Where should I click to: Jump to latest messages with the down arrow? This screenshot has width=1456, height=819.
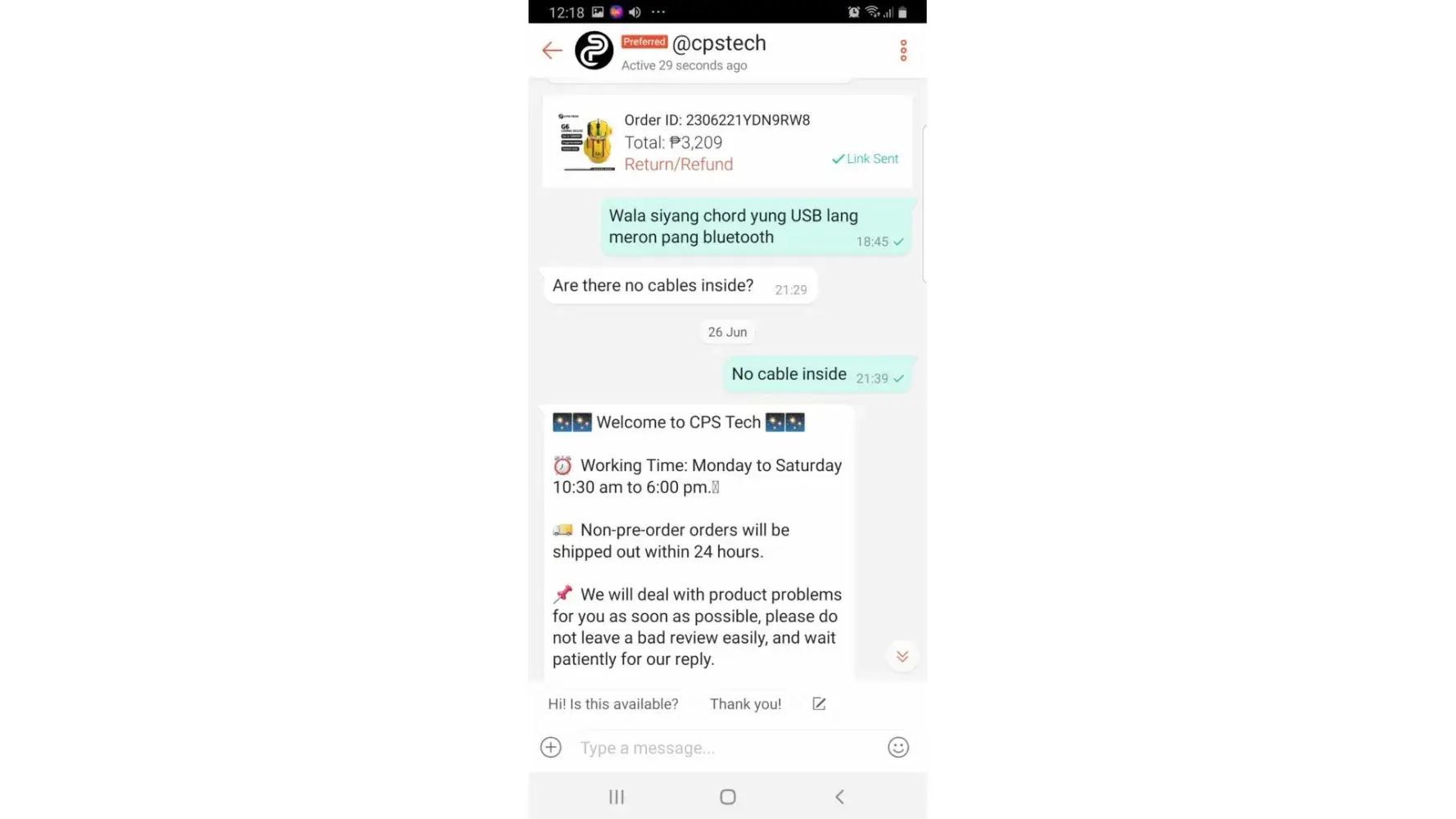[x=902, y=657]
